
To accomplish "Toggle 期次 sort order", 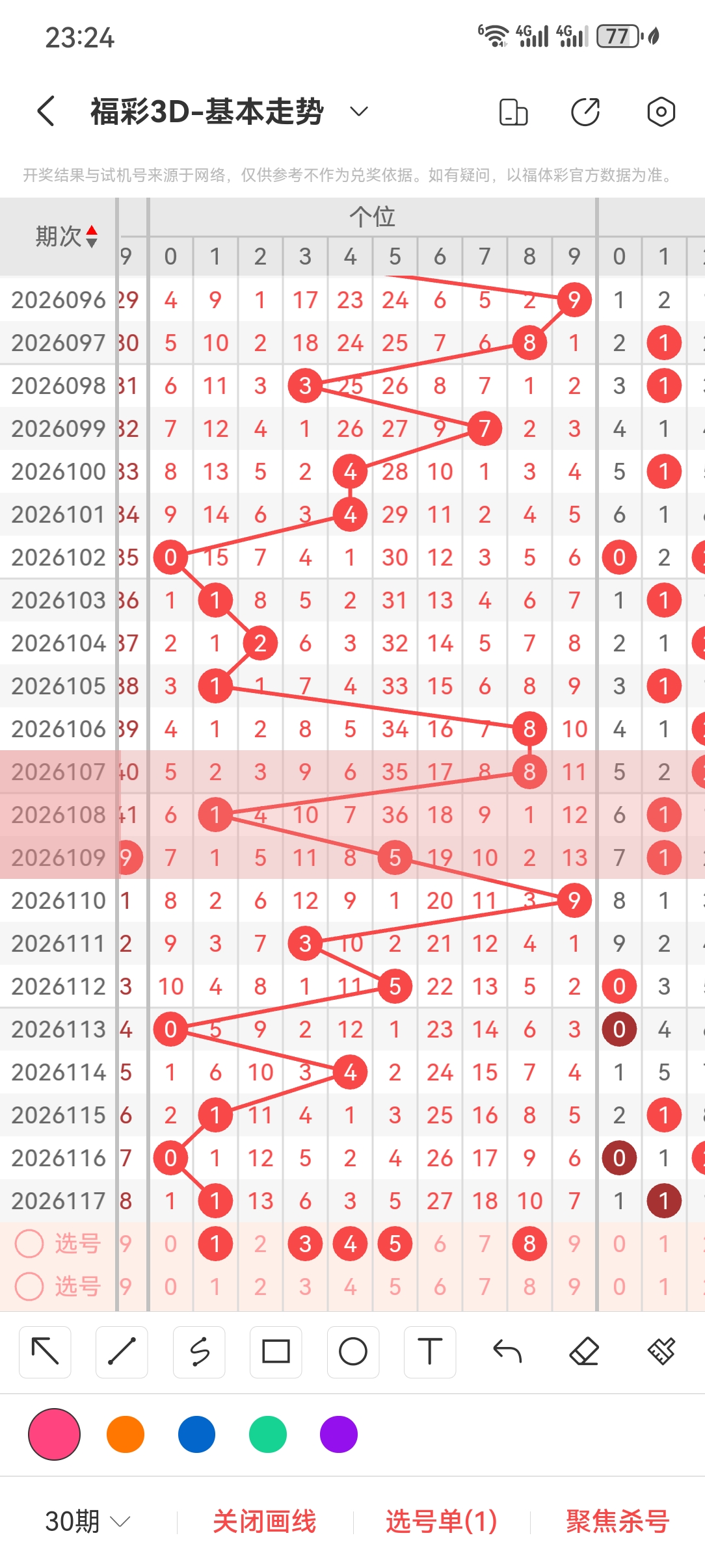I will tap(66, 237).
